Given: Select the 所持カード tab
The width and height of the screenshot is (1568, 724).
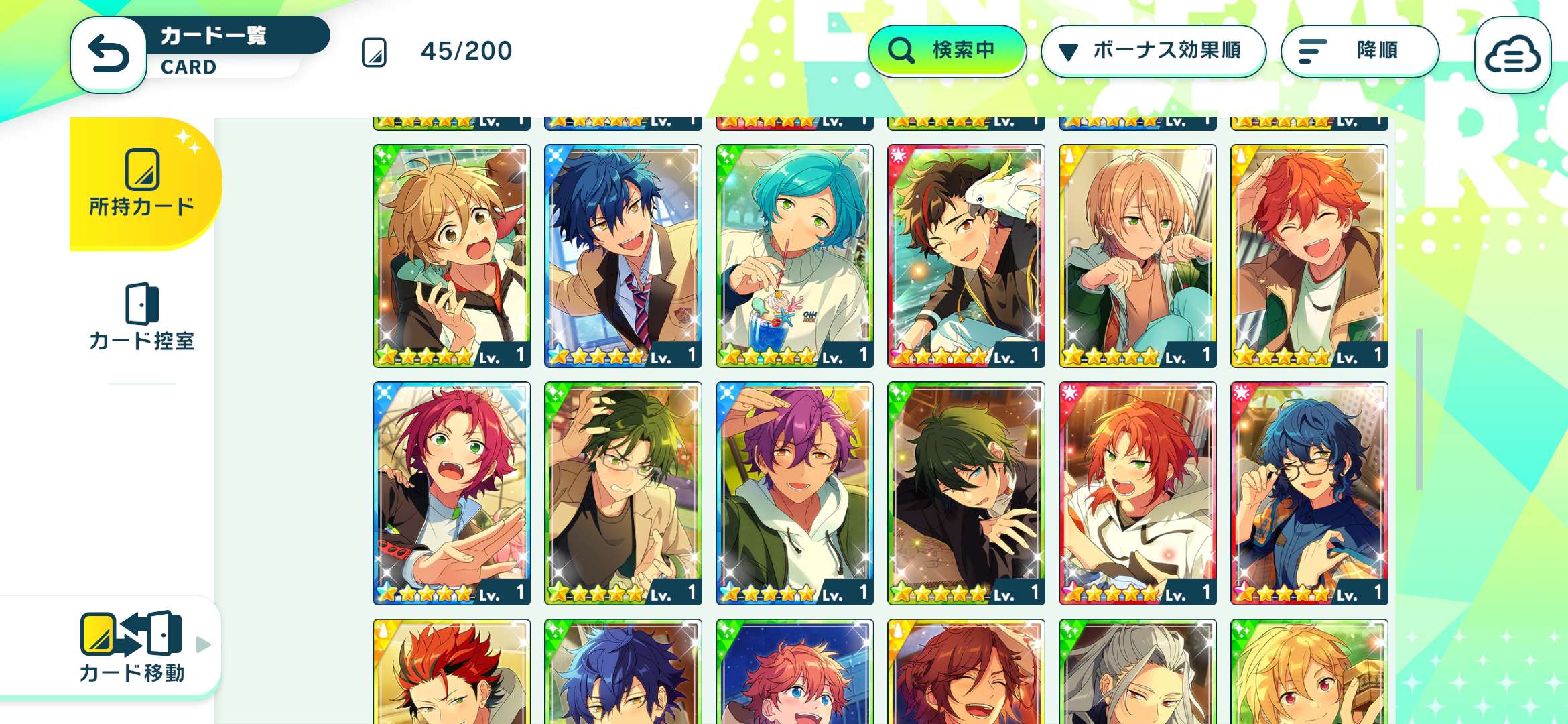Looking at the screenshot, I should coord(142,184).
